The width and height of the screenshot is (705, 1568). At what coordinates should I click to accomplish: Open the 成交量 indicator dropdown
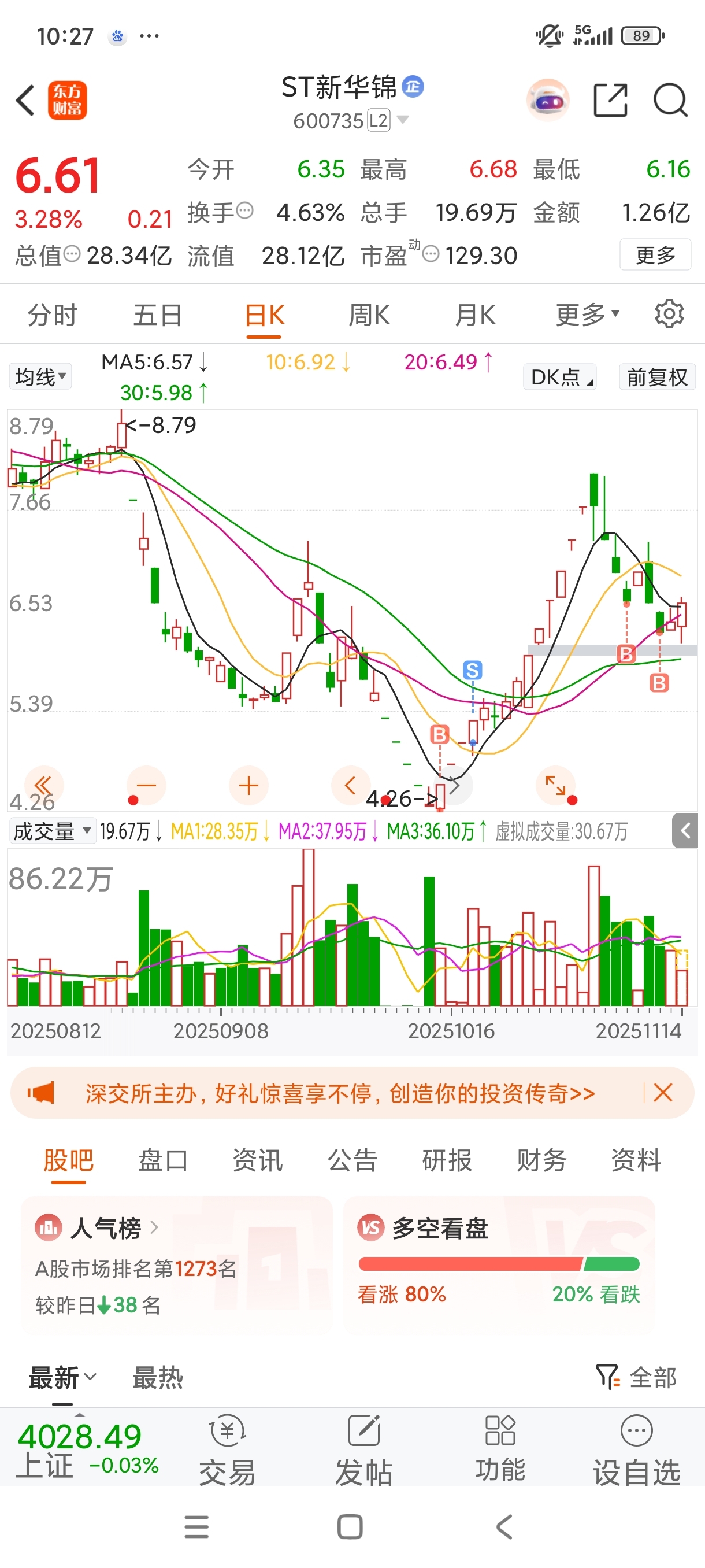pyautogui.click(x=53, y=831)
